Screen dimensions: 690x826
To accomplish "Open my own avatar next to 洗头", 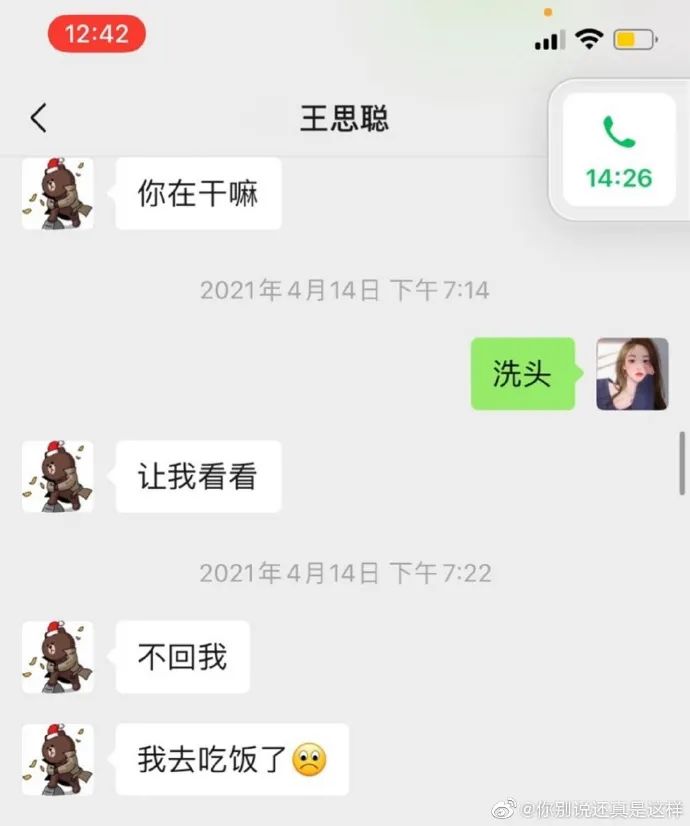I will click(x=632, y=374).
